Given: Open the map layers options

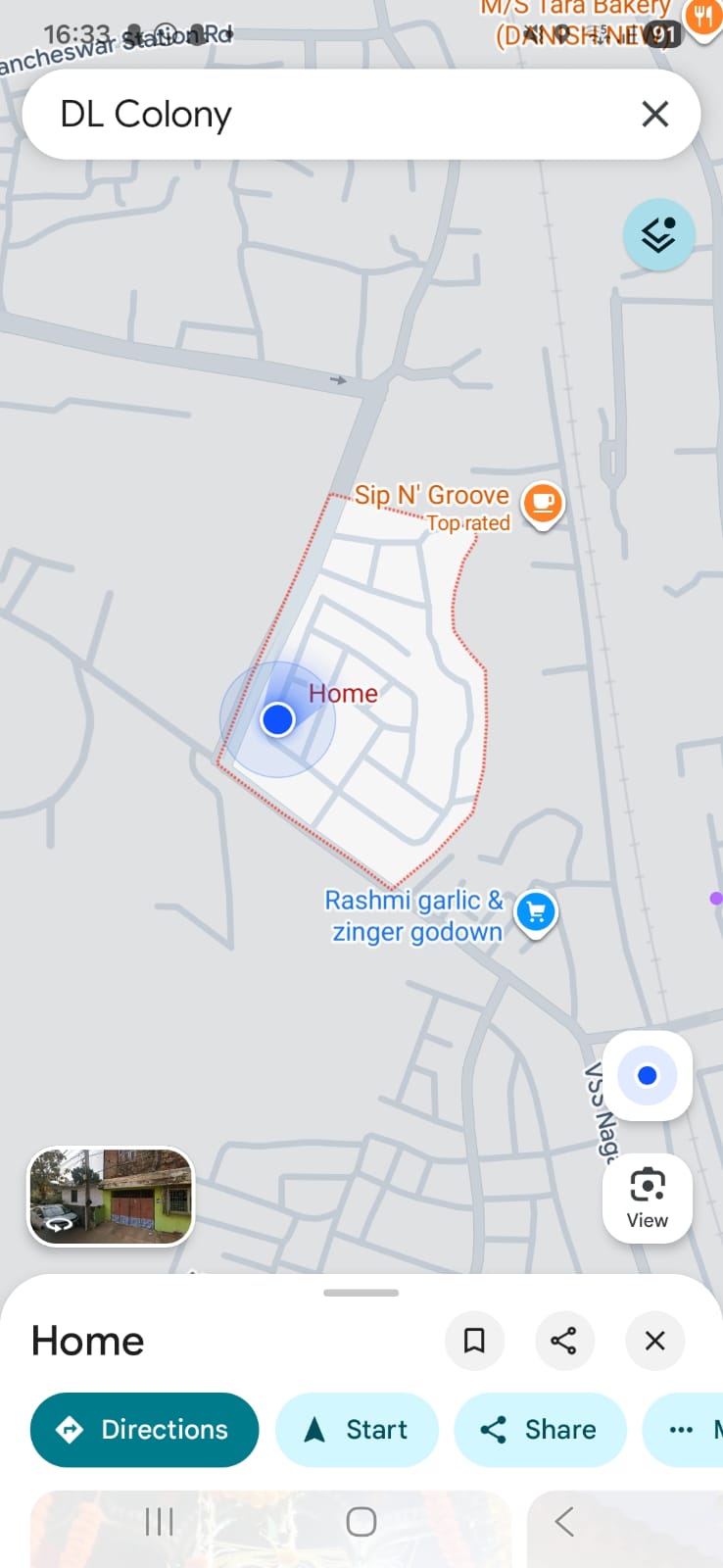Looking at the screenshot, I should (658, 235).
